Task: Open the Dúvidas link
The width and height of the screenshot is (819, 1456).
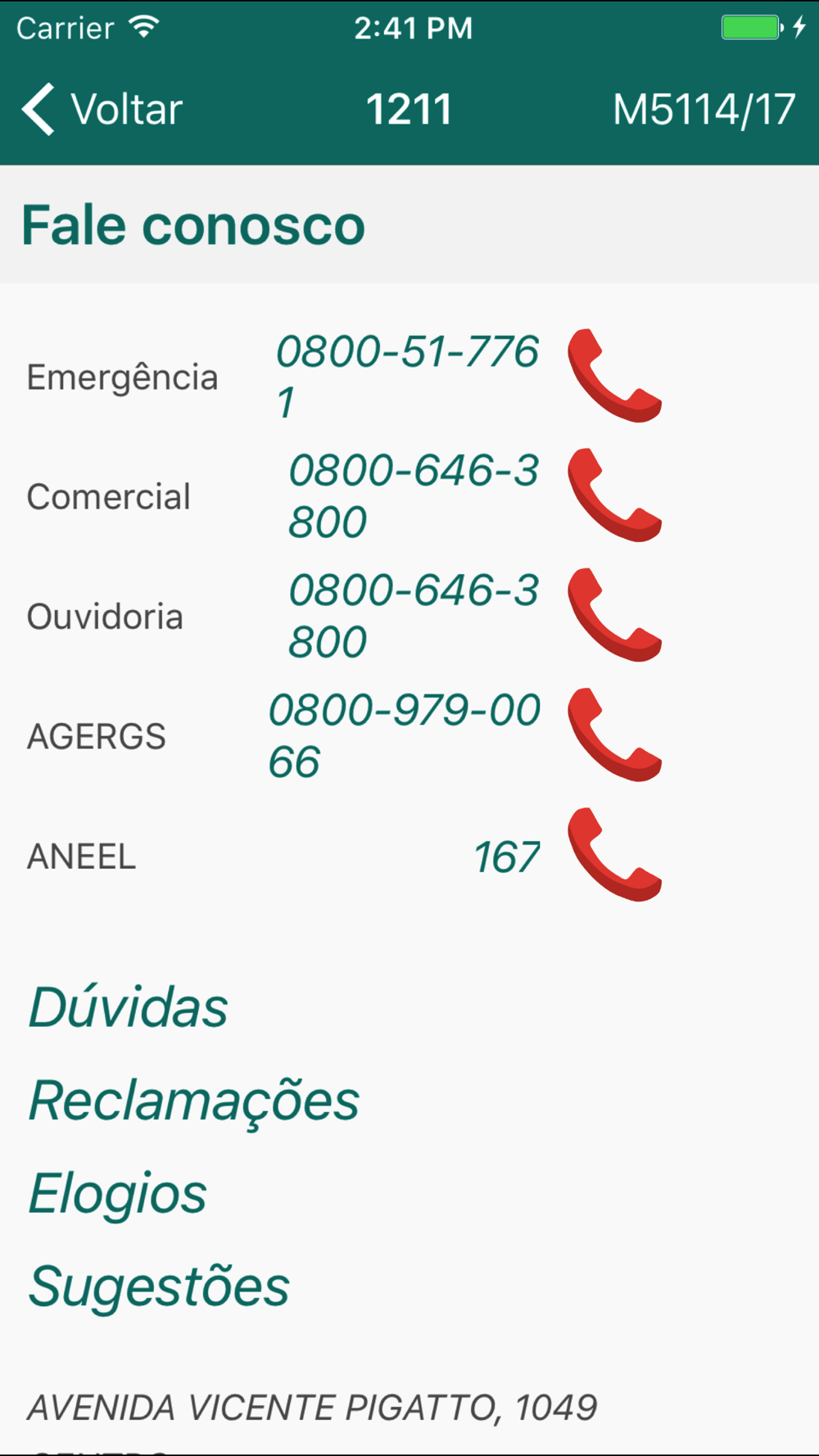Action: [x=129, y=1007]
